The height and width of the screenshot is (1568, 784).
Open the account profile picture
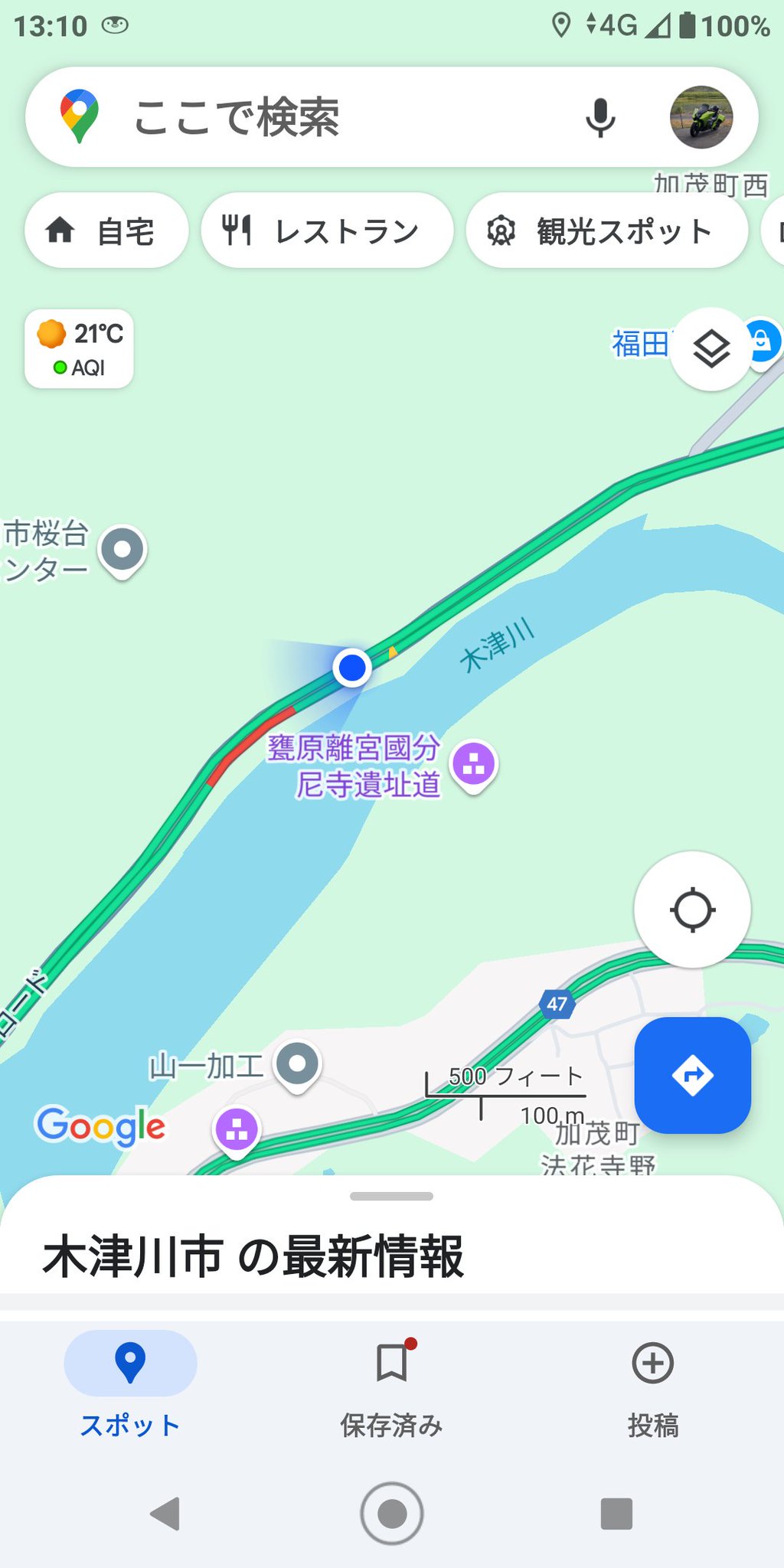pos(701,117)
